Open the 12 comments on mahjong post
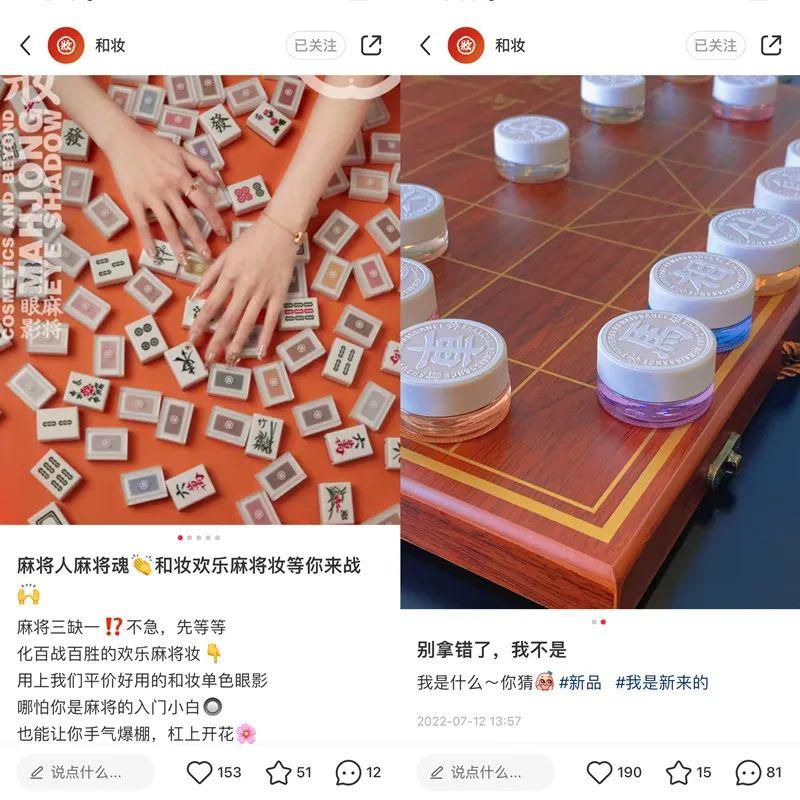800x800 pixels. pos(348,772)
